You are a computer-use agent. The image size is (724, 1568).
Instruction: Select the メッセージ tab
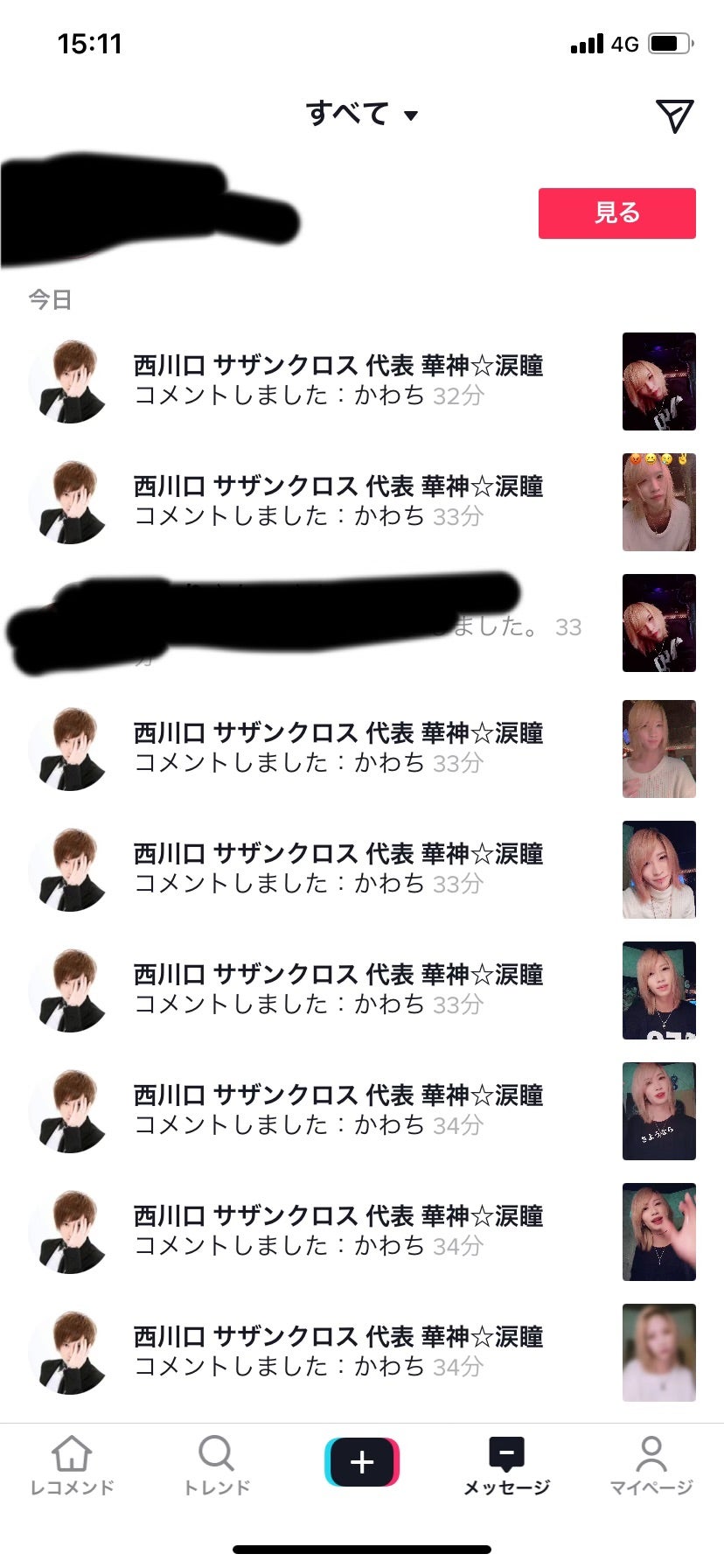pos(506,1465)
